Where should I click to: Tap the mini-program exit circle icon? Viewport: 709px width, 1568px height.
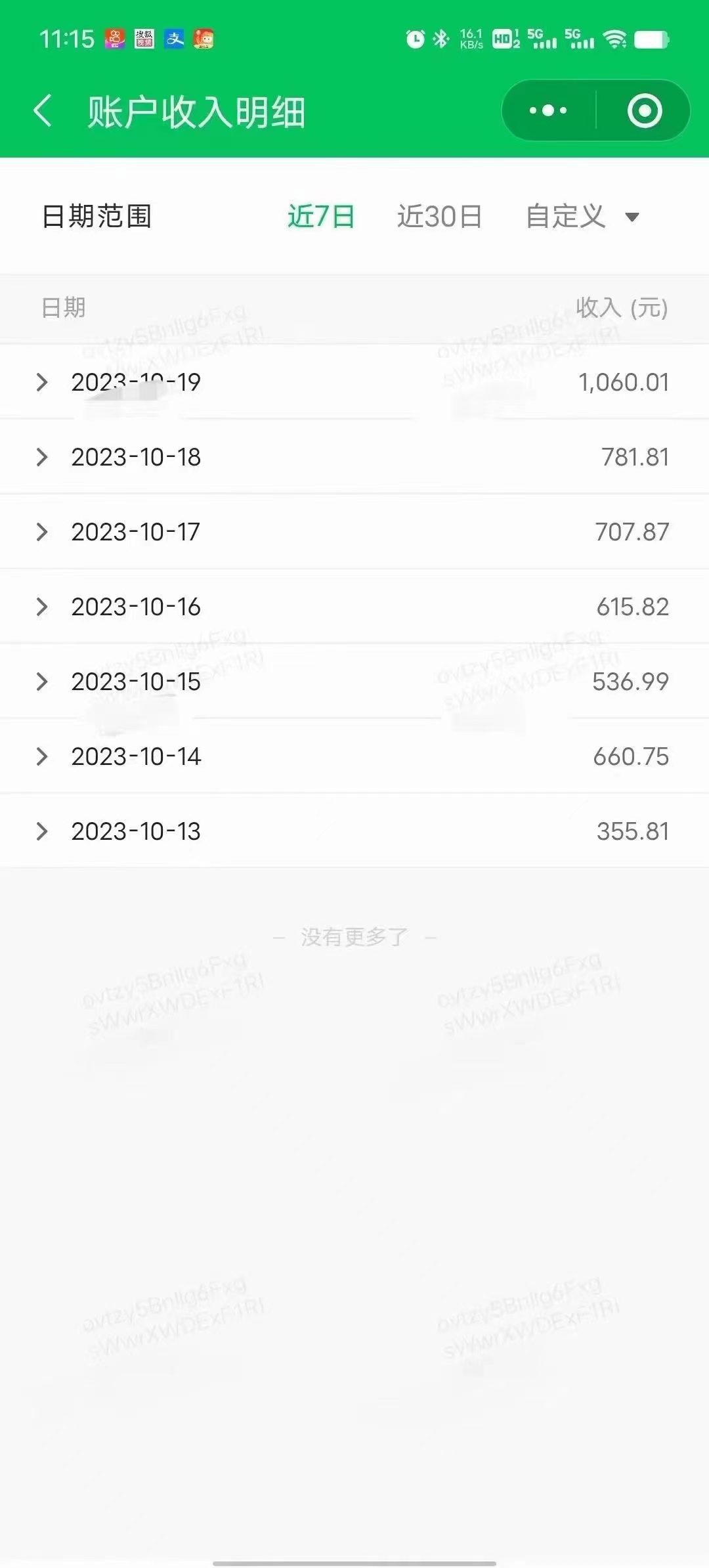645,110
